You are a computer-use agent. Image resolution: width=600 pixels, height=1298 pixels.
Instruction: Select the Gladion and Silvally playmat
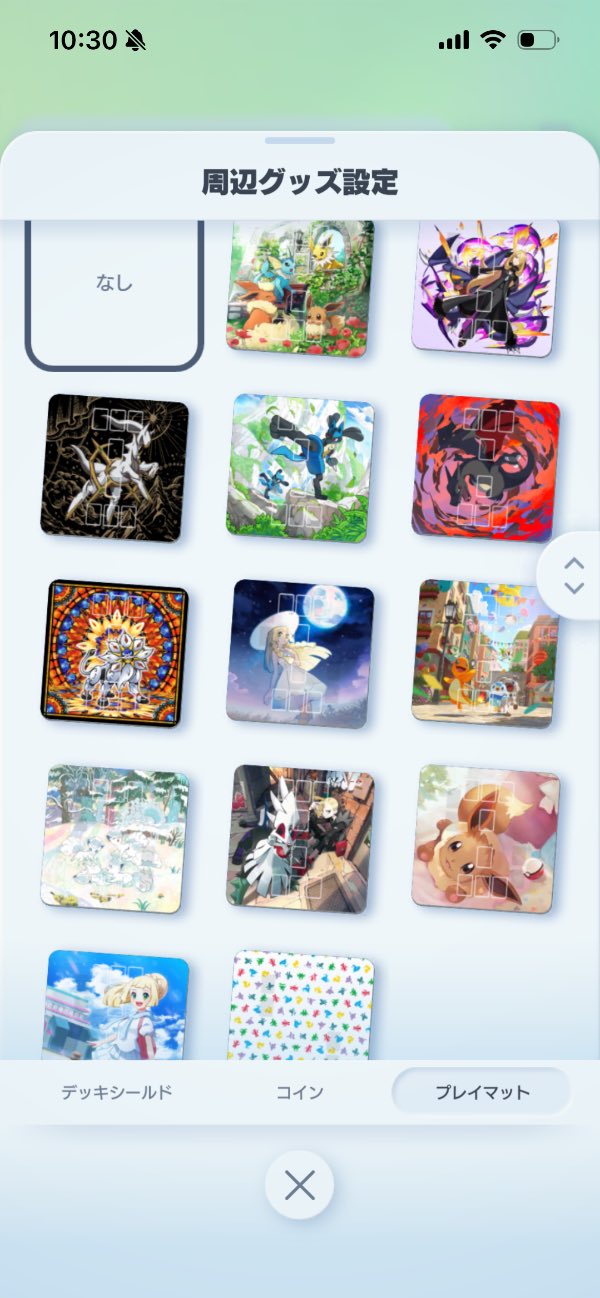[x=300, y=838]
